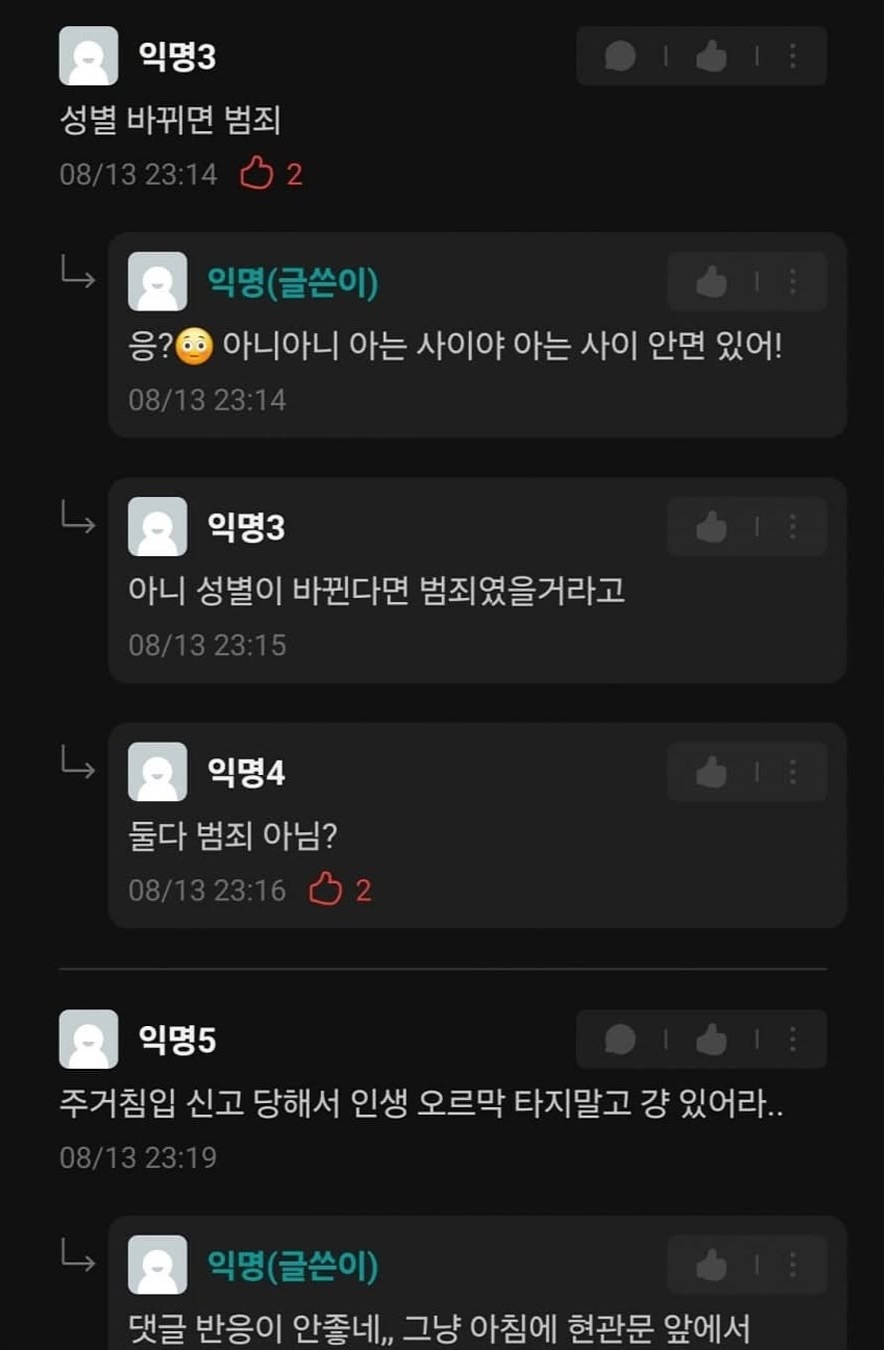Like 익명4's reply '둘다 범죄 아님?'
Viewport: 884px width, 1350px height.
711,771
